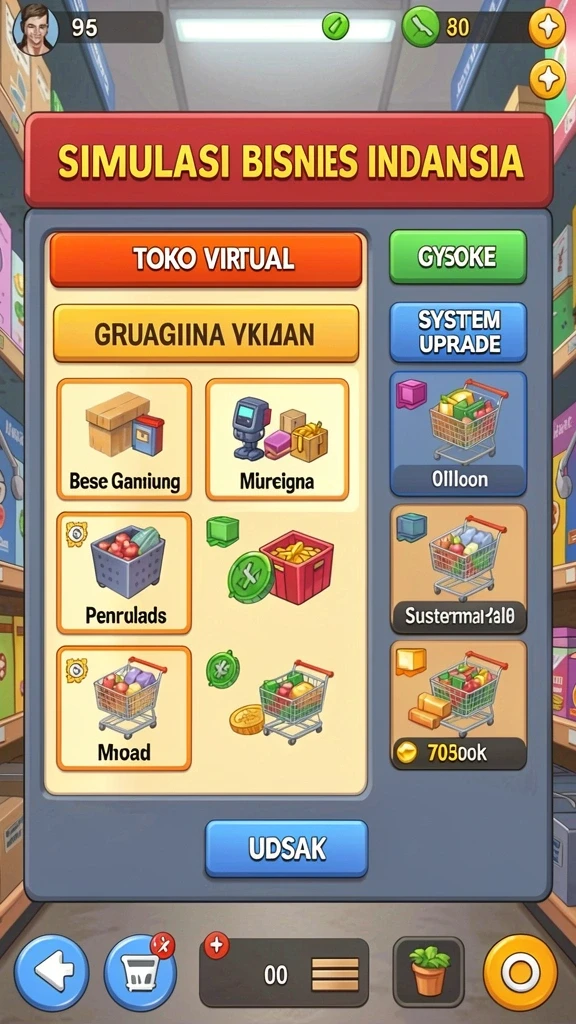This screenshot has height=1024, width=576.
Task: Open the shopping basket button
Action: pyautogui.click(x=140, y=972)
